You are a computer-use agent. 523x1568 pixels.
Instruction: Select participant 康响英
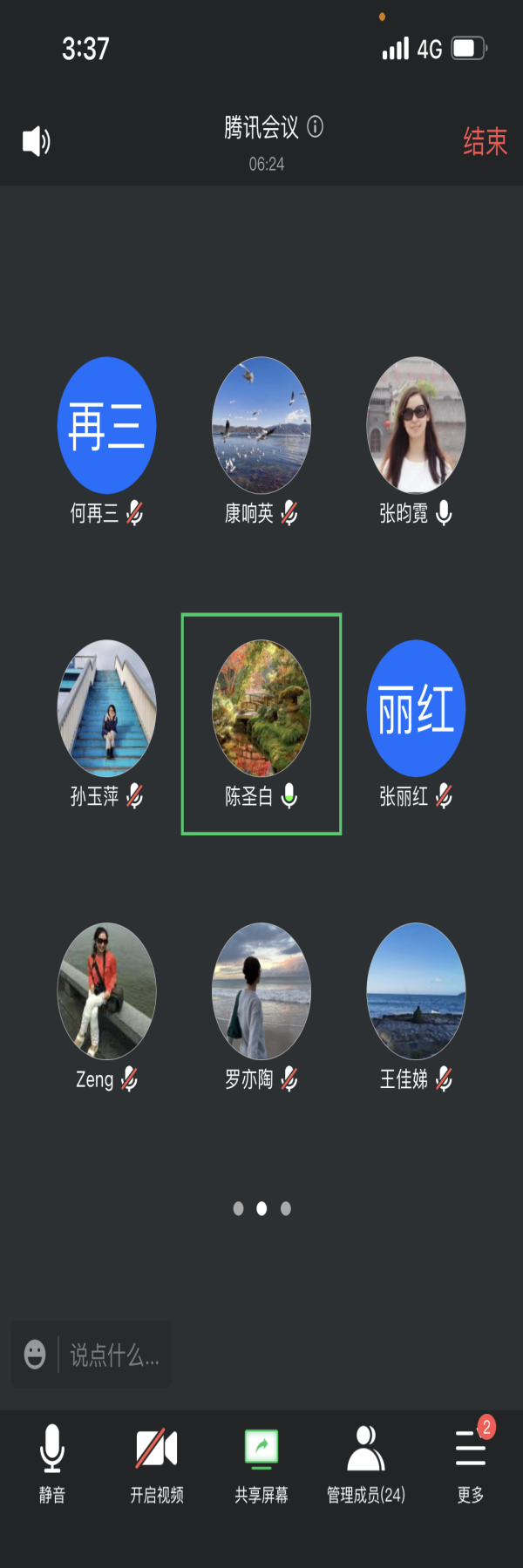click(261, 426)
